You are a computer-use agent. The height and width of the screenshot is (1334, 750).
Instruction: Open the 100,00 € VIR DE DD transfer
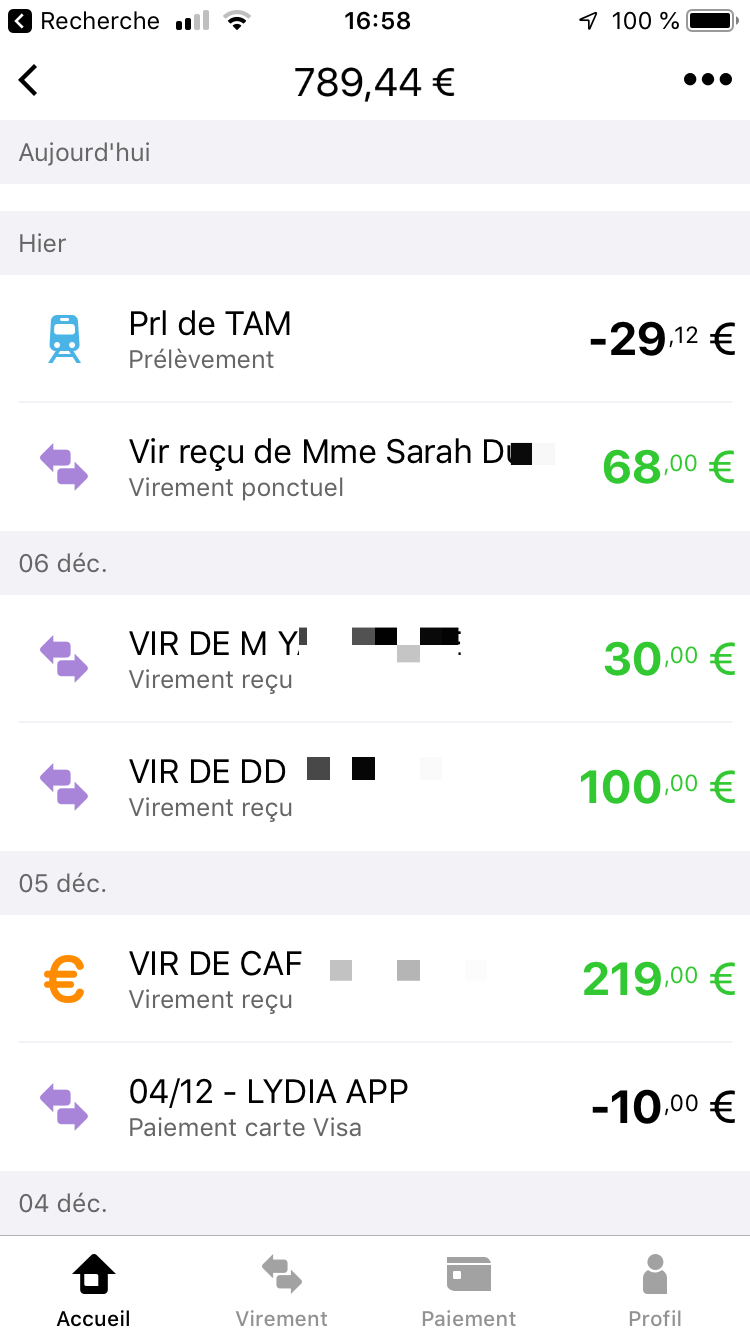[375, 787]
